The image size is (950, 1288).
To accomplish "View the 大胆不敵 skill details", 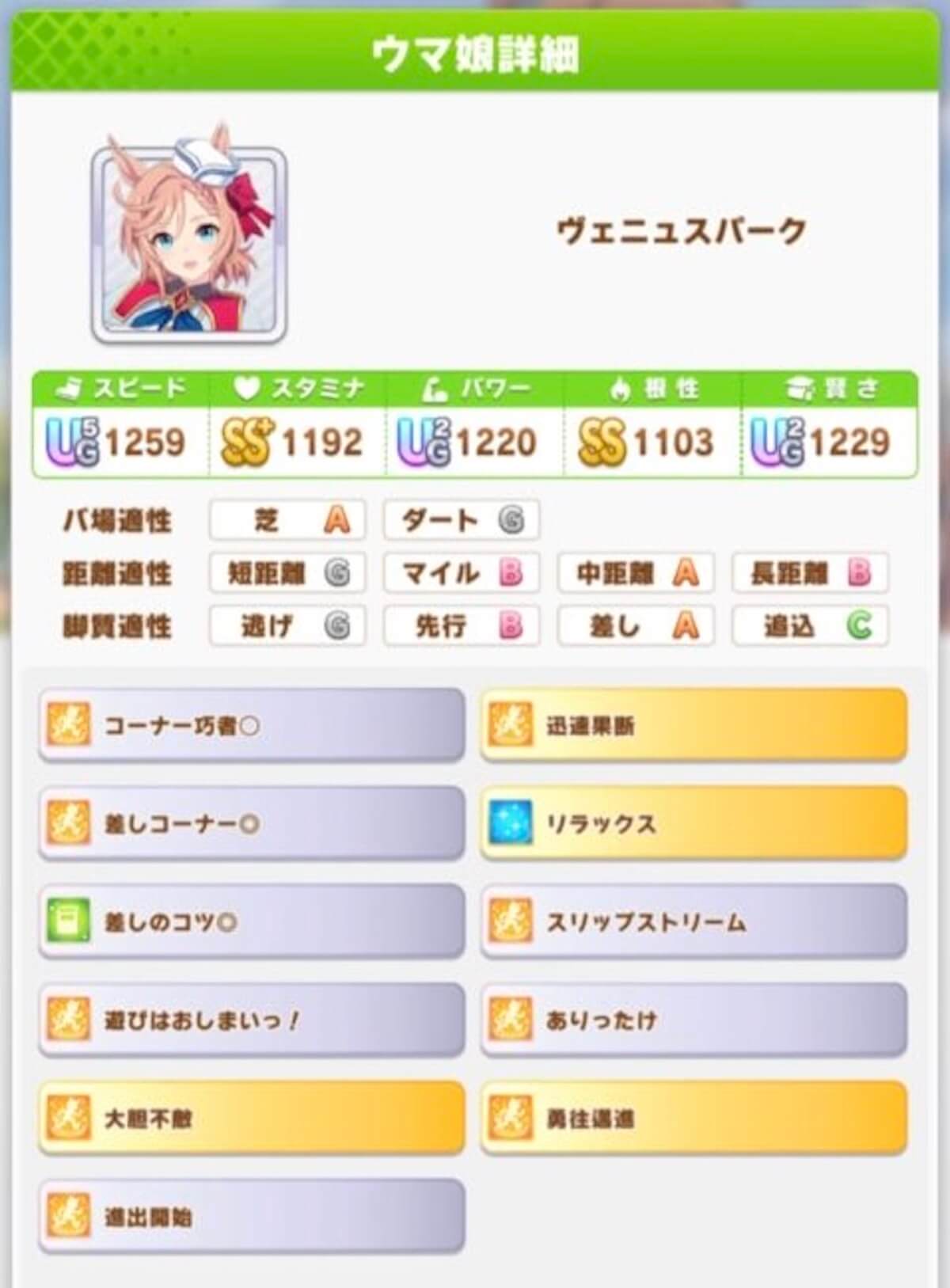I will pyautogui.click(x=251, y=1118).
